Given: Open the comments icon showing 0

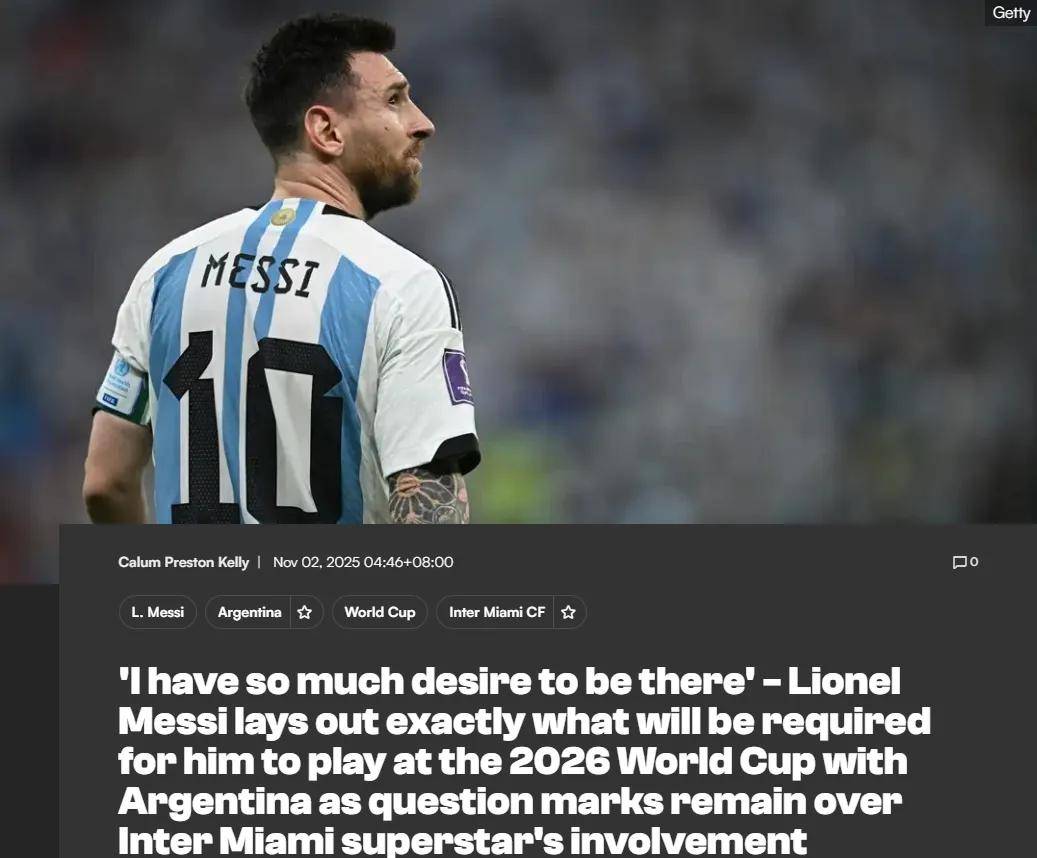Looking at the screenshot, I should (x=964, y=562).
